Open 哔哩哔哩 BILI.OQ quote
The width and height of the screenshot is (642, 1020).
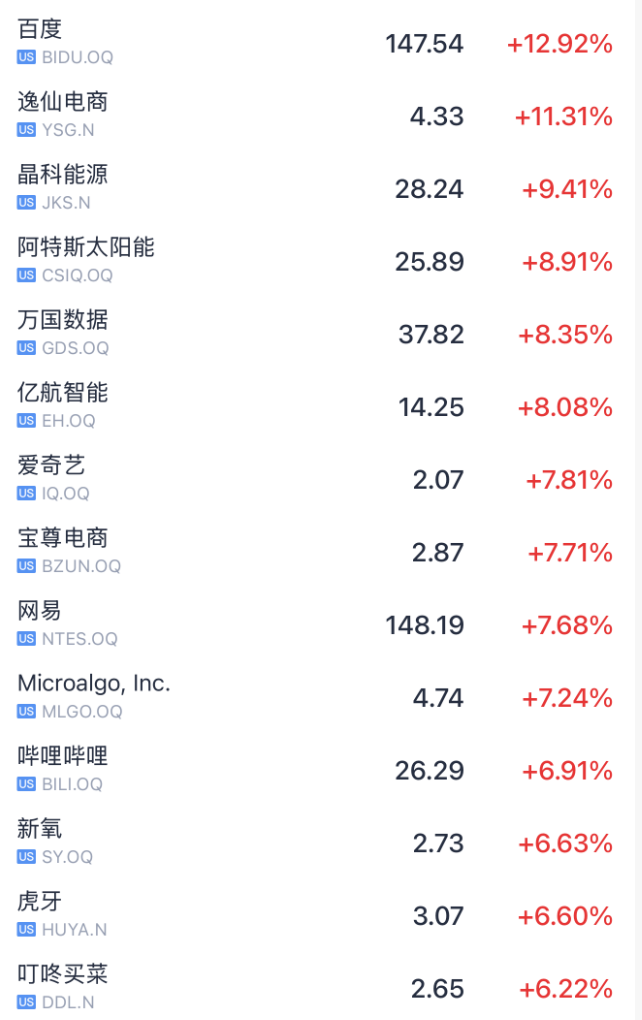(320, 770)
